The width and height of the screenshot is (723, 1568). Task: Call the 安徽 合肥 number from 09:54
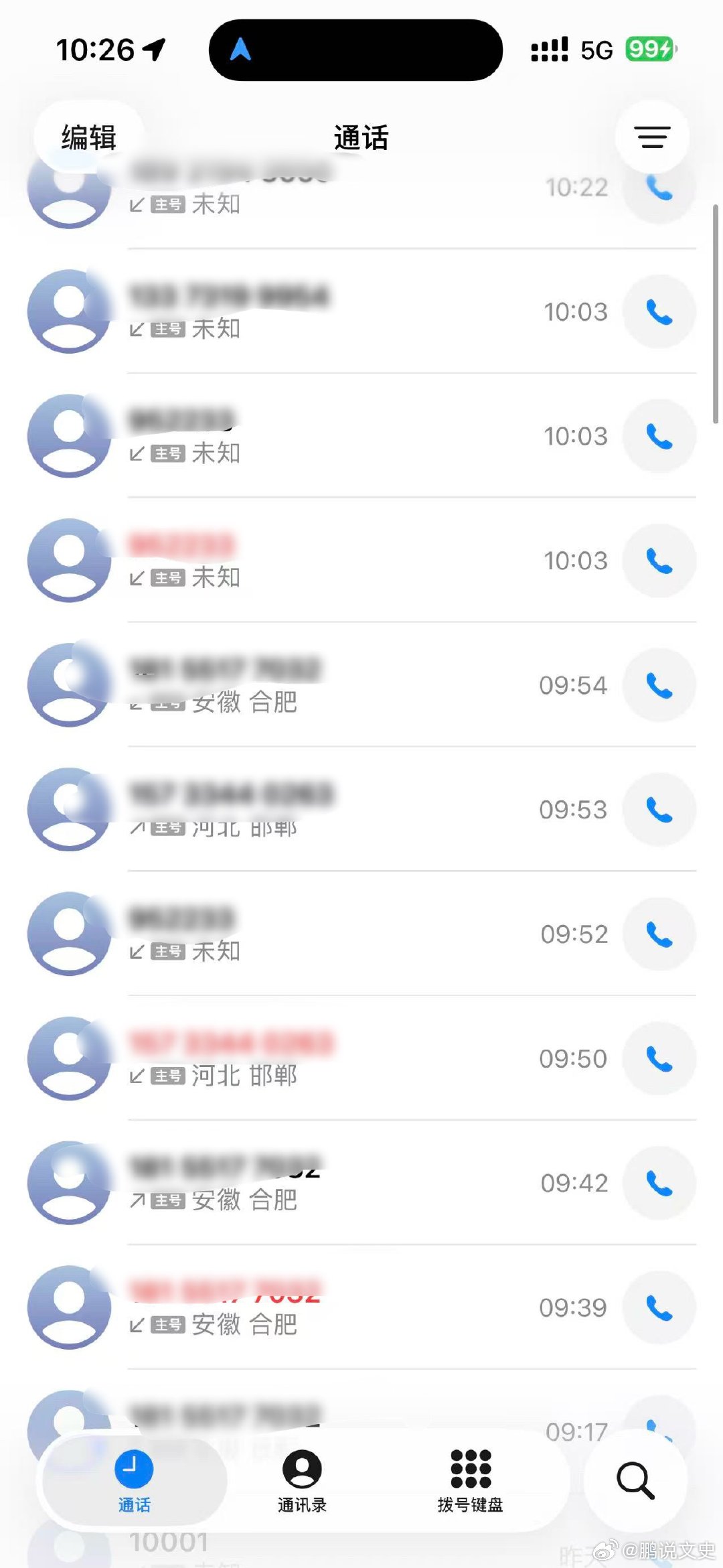pos(659,685)
